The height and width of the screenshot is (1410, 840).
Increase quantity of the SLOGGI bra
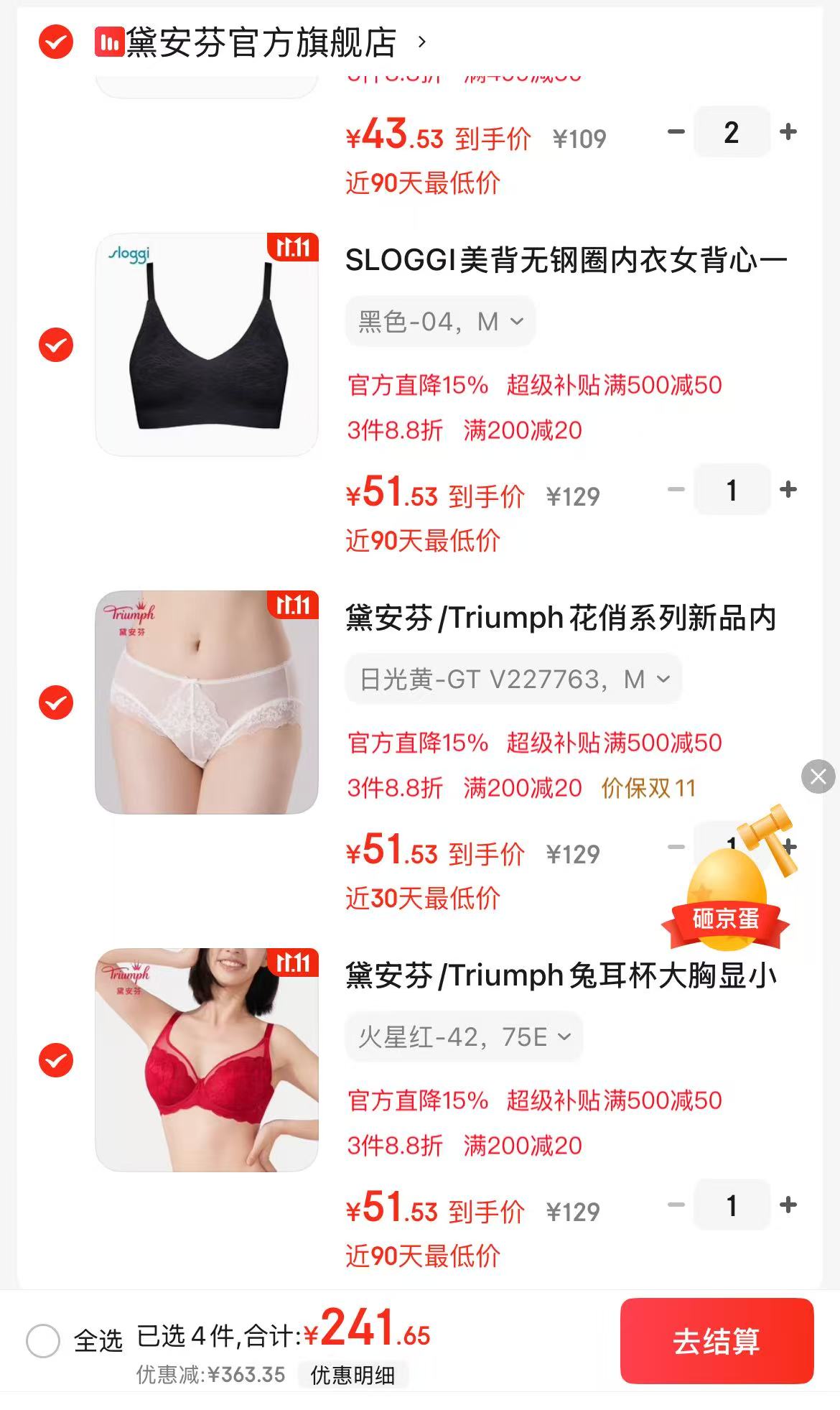(x=788, y=490)
